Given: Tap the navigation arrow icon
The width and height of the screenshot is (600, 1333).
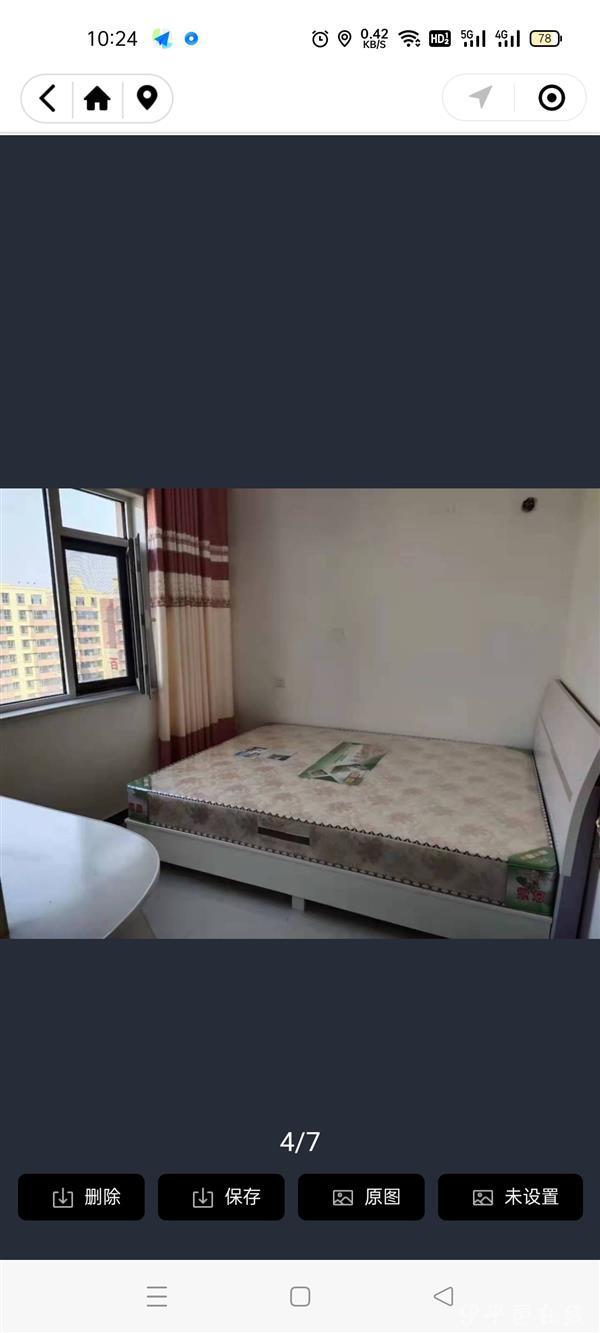Looking at the screenshot, I should pos(481,97).
